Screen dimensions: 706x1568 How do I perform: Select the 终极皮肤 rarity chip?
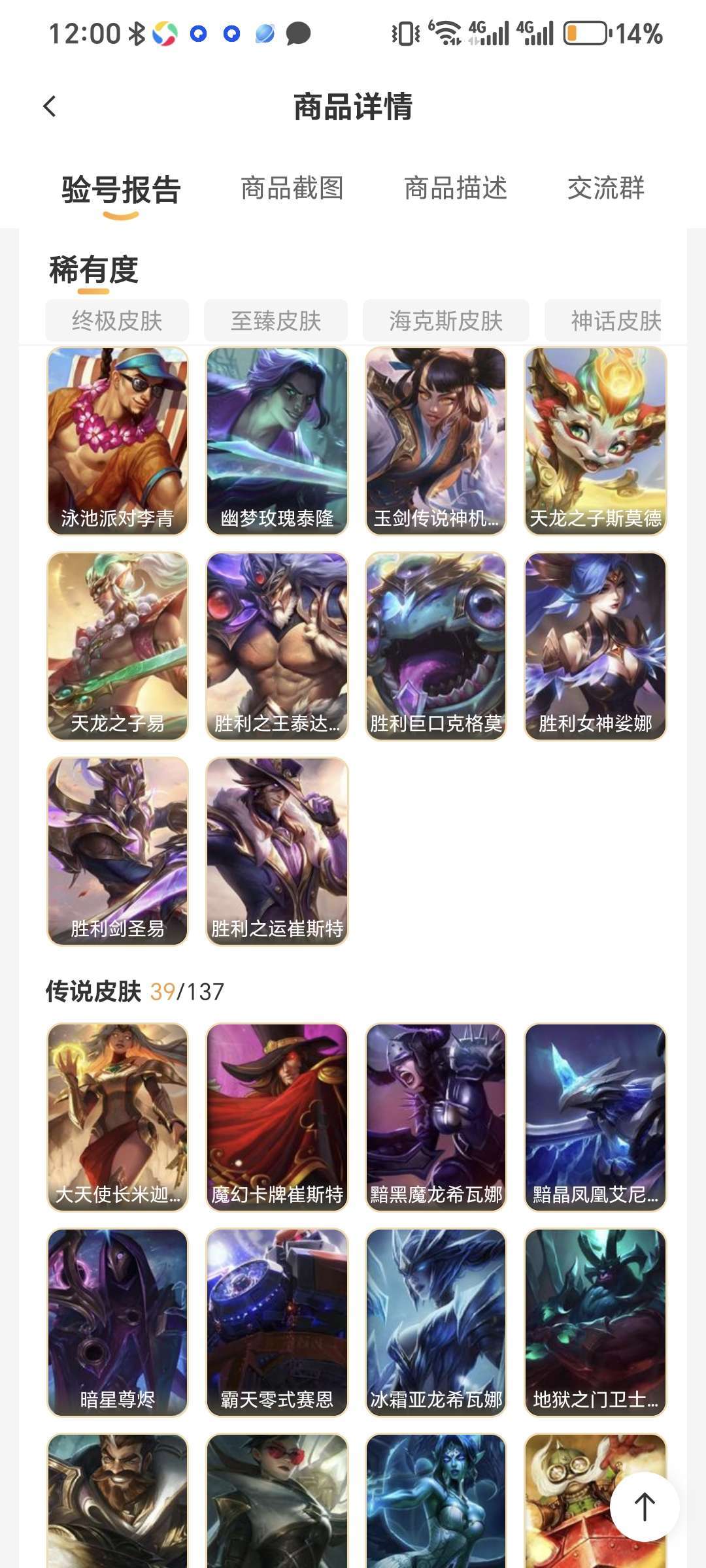click(117, 321)
